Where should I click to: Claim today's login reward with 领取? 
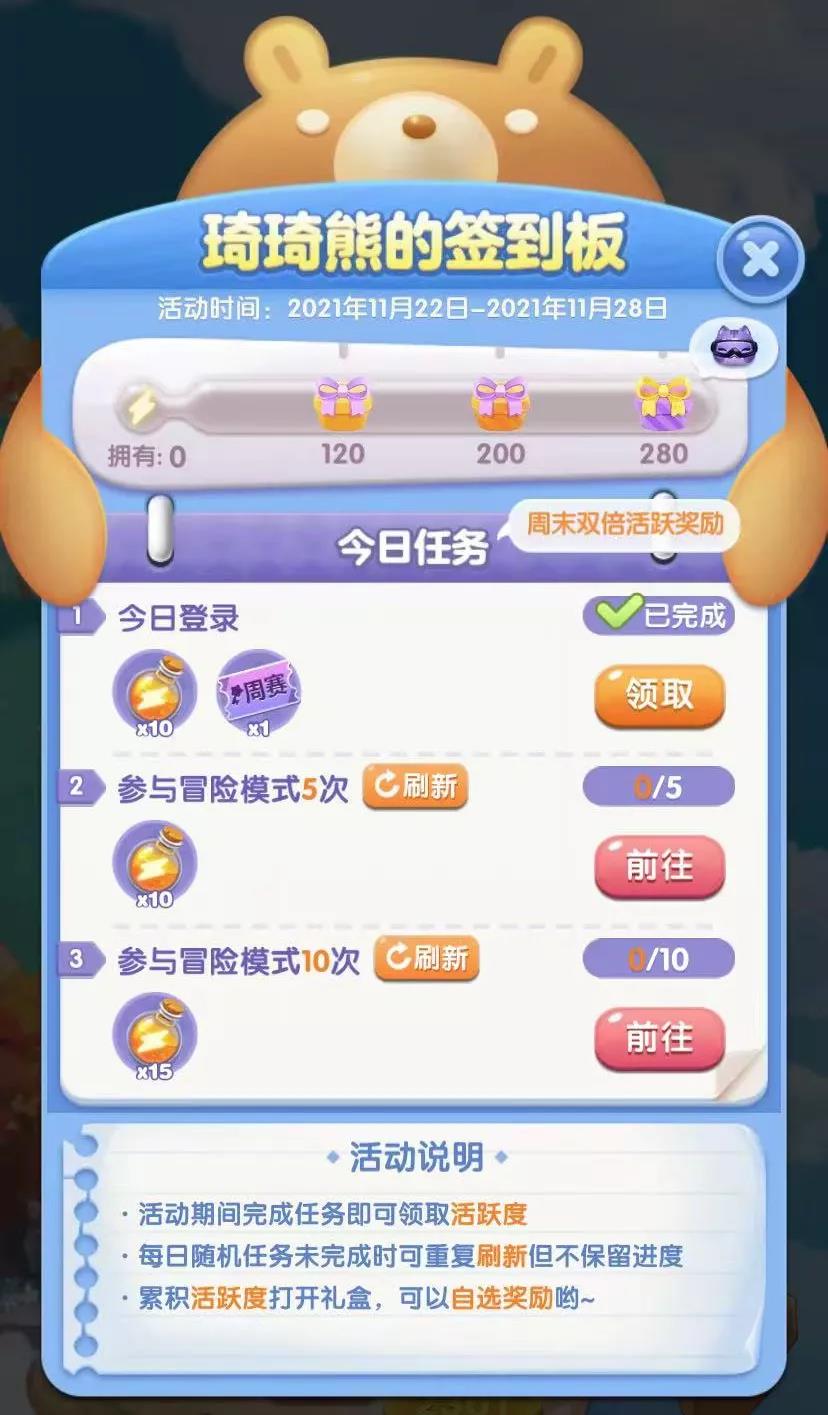(659, 695)
